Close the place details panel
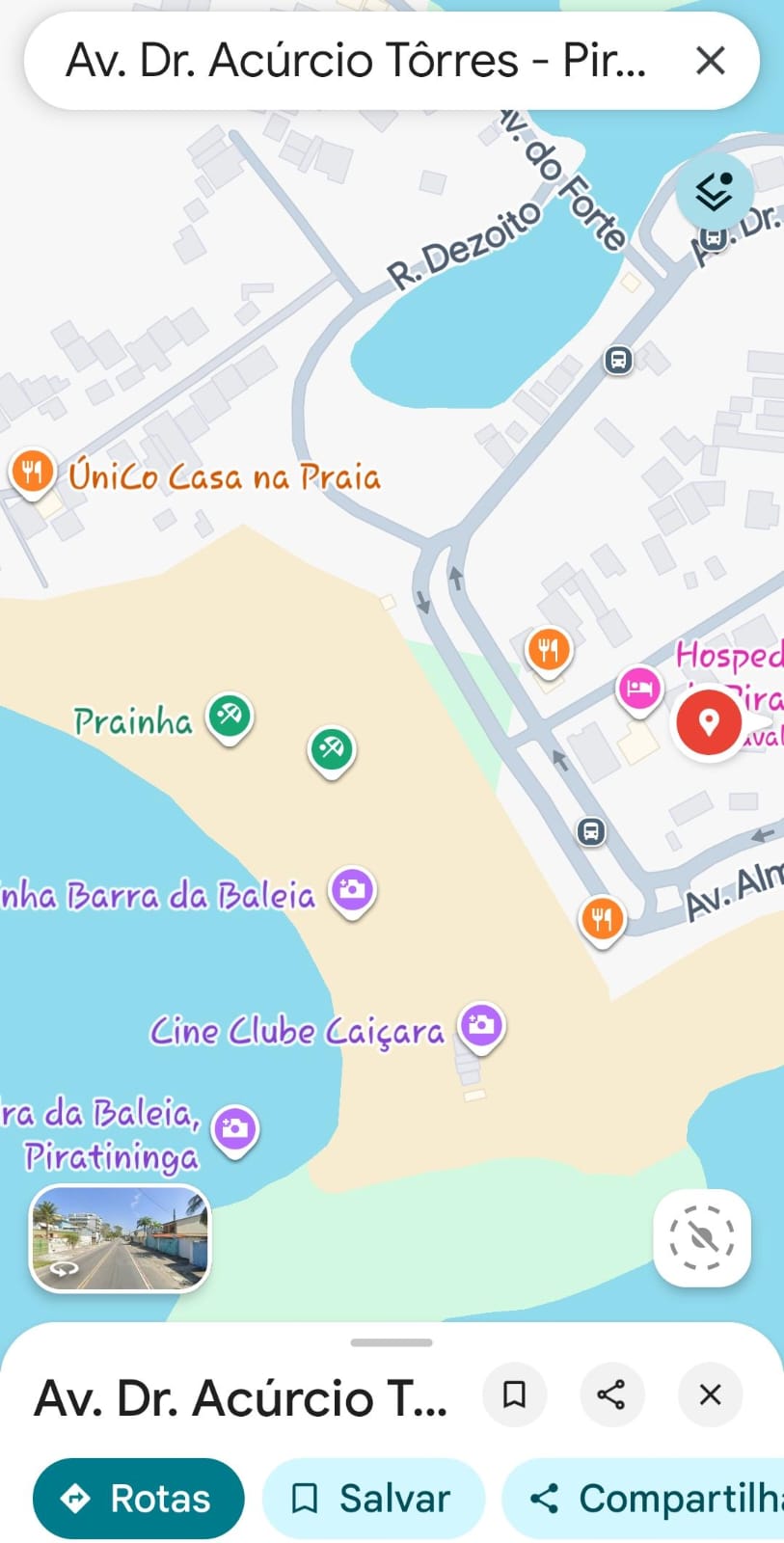 710,1394
